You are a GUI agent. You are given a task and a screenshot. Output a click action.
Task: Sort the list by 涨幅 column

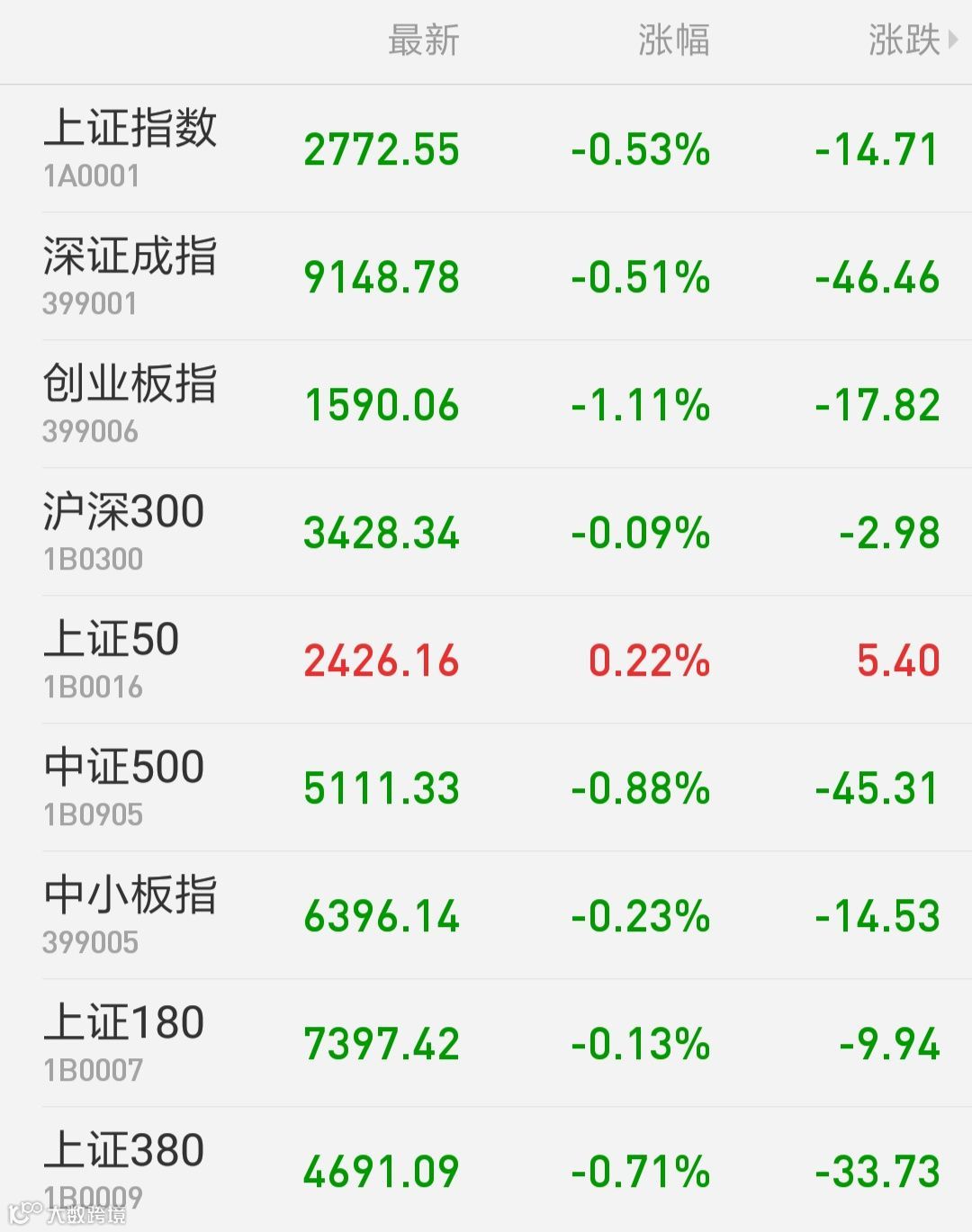point(673,40)
